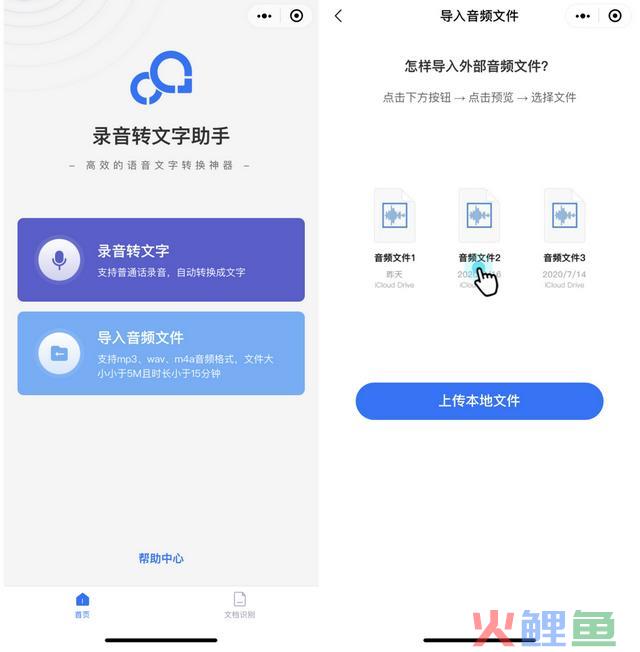Open the 导入音频文件 import card
This screenshot has width=640, height=652.
click(160, 353)
